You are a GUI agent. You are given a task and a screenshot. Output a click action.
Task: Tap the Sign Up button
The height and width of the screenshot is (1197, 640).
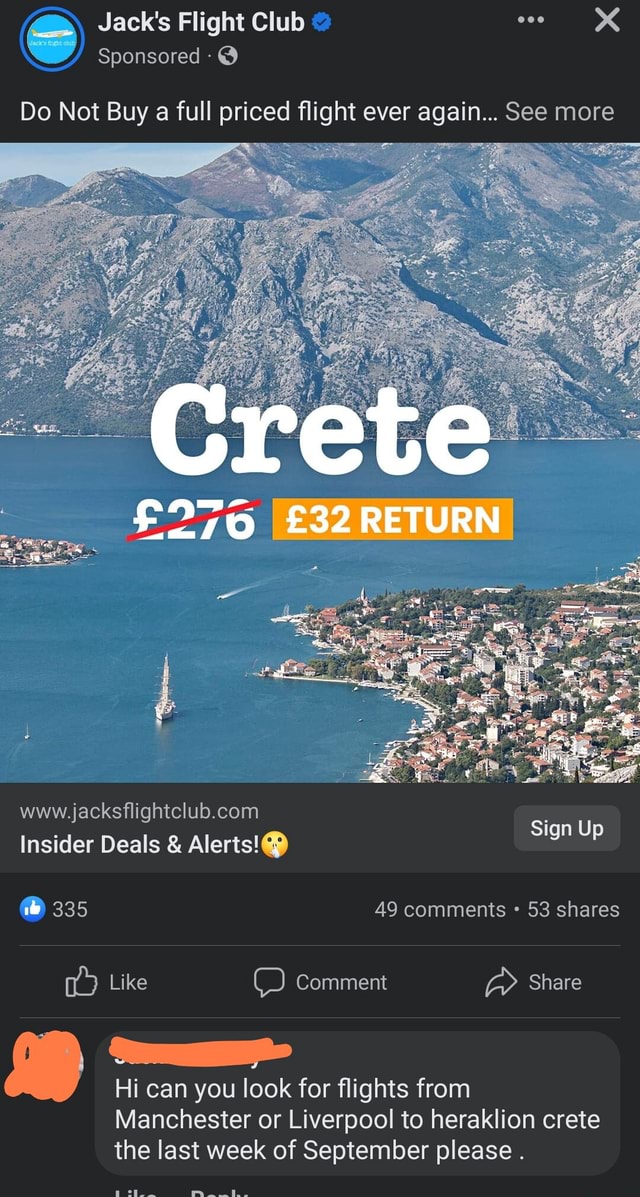(566, 828)
